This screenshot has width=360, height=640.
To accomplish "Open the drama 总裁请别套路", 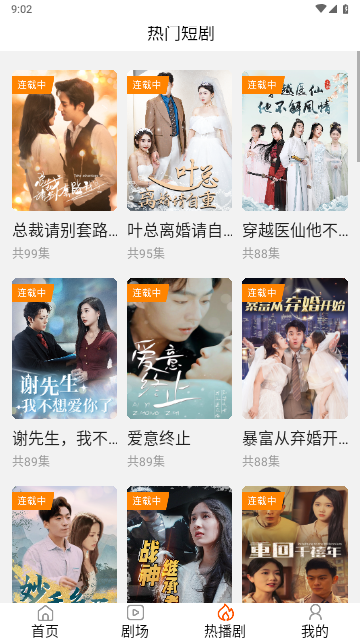I will pos(64,140).
